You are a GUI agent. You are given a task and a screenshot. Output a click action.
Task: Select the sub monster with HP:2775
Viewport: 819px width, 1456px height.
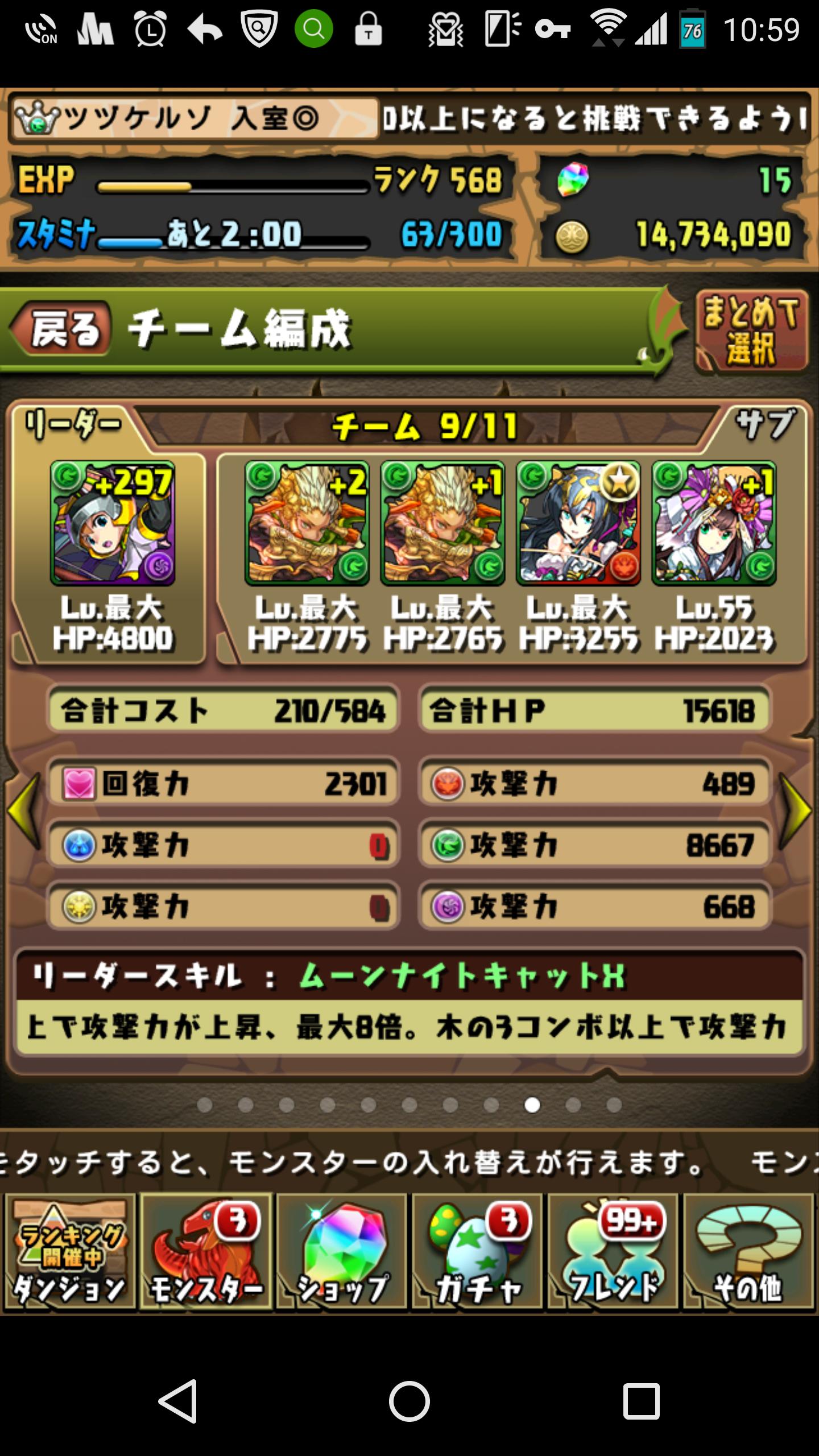click(x=307, y=523)
